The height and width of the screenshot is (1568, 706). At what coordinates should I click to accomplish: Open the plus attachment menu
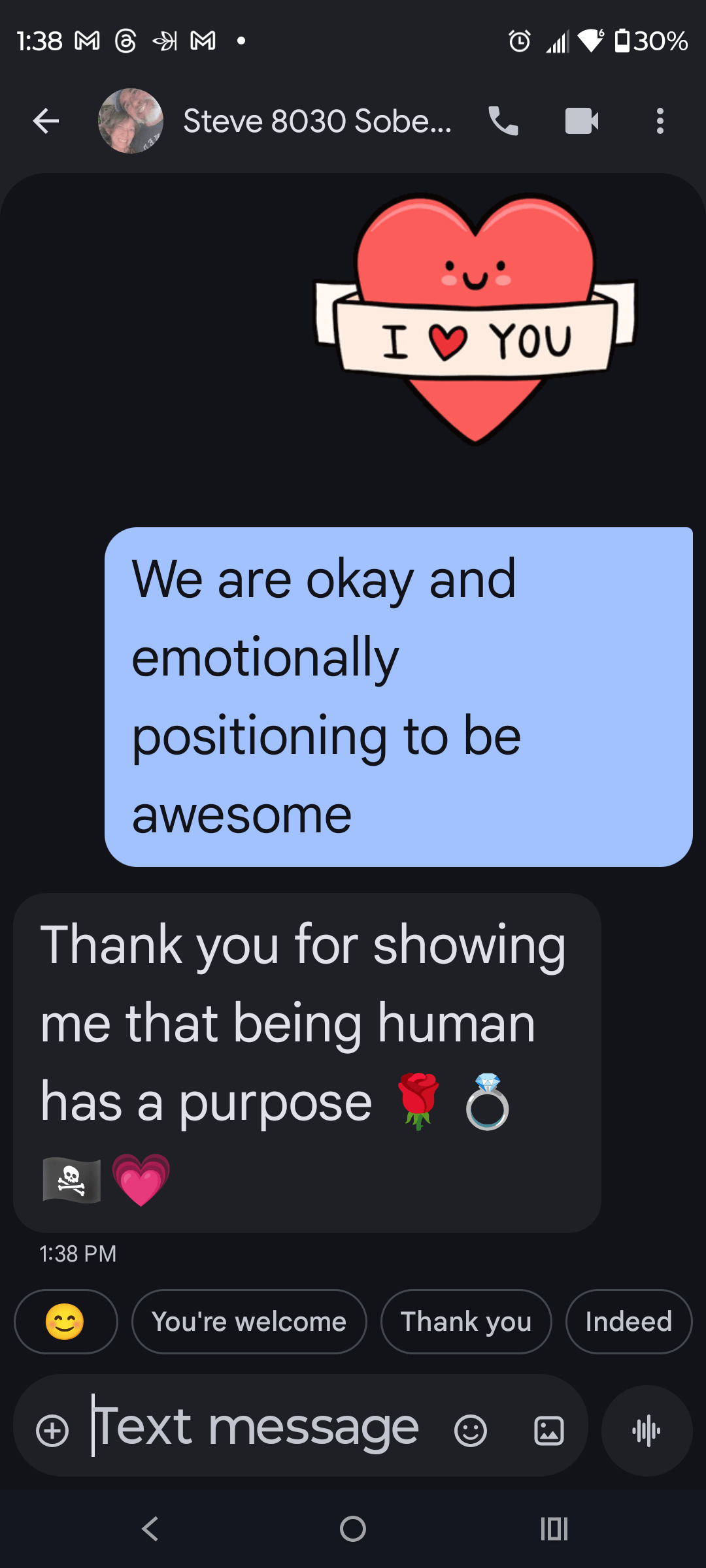(52, 1431)
